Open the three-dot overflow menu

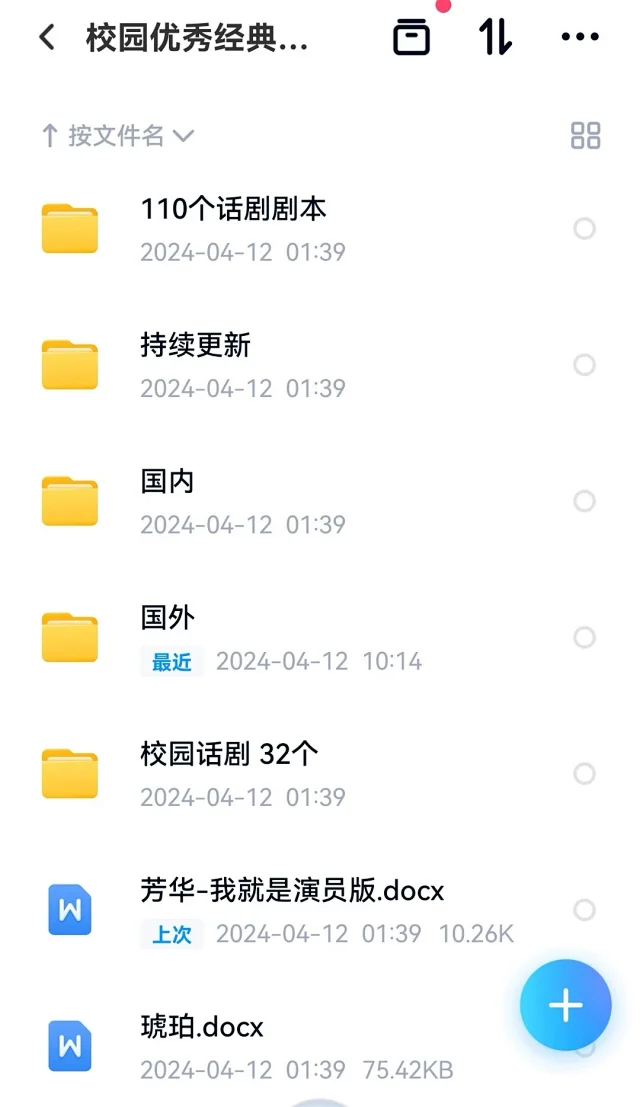pyautogui.click(x=580, y=37)
